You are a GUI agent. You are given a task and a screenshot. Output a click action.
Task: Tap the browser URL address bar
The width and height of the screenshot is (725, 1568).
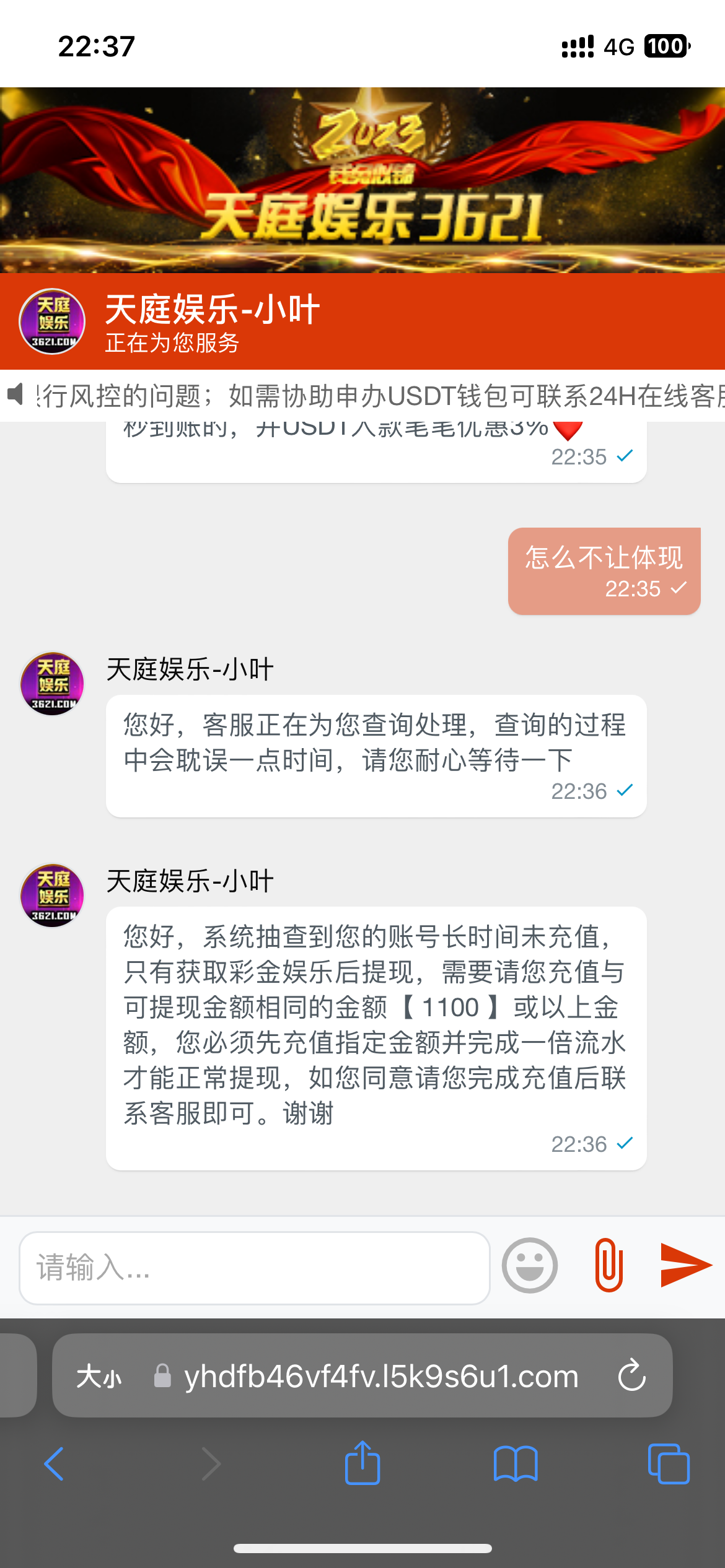click(x=381, y=1376)
